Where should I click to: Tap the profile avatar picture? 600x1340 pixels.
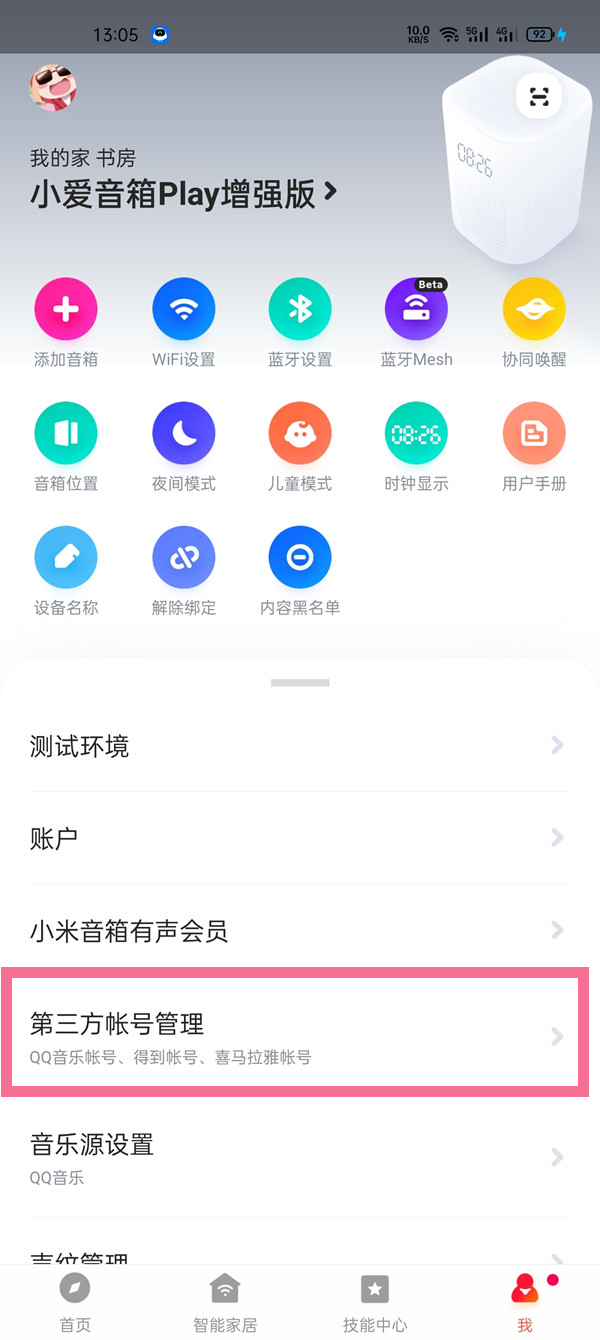(54, 88)
